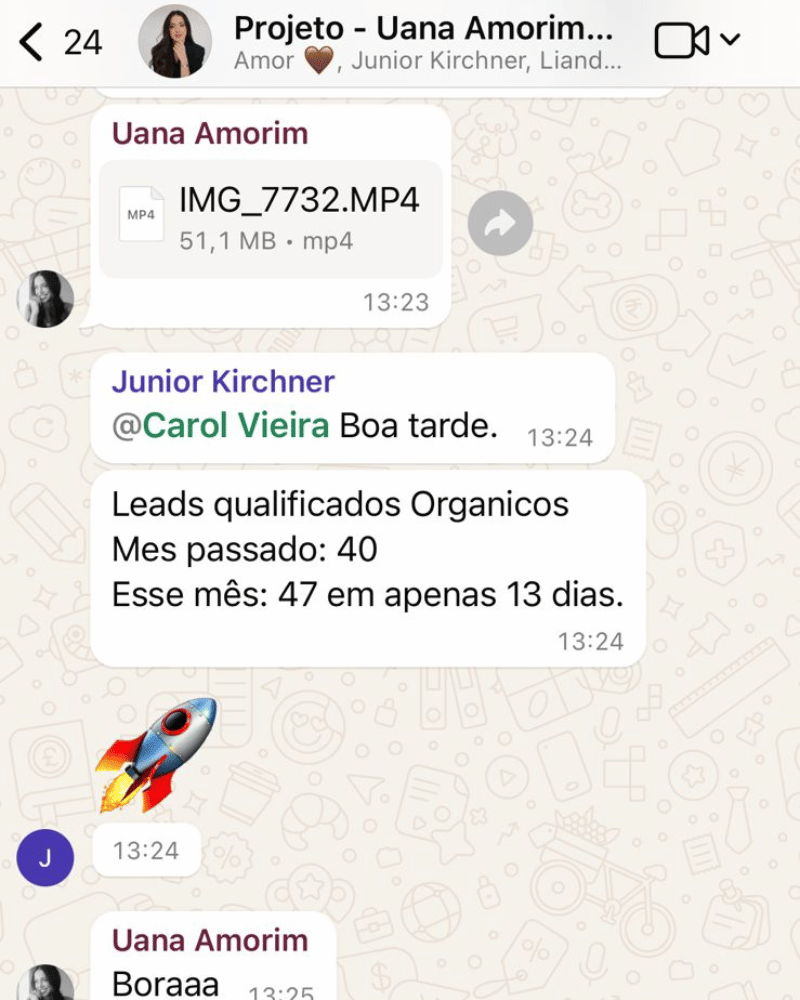
Task: View Junior Kirchner's sender name
Action: (x=223, y=381)
